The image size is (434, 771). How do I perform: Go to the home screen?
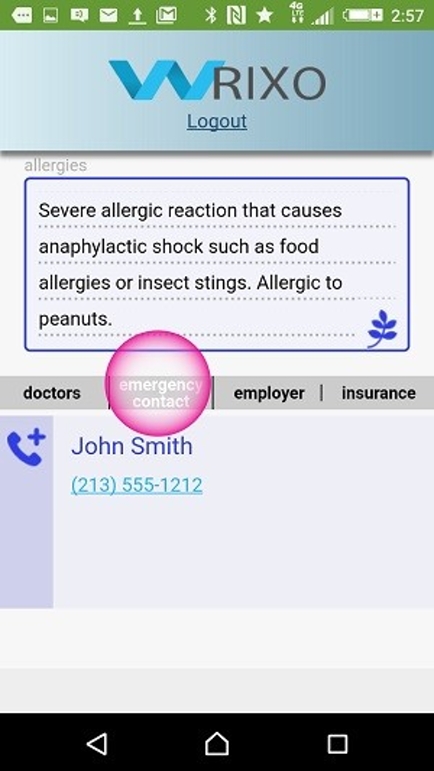[x=217, y=743]
